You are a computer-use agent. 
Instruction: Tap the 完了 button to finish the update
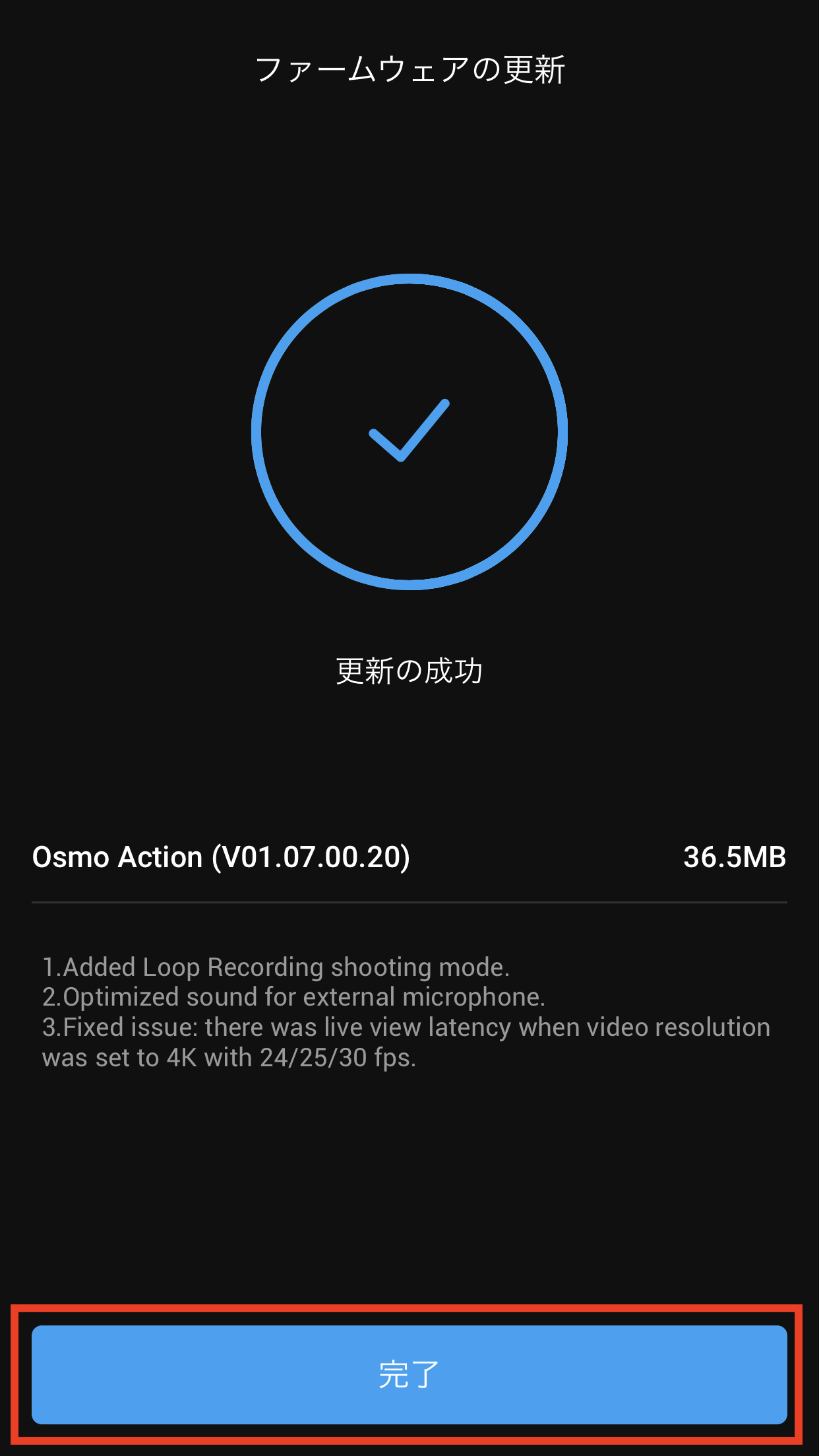409,1374
